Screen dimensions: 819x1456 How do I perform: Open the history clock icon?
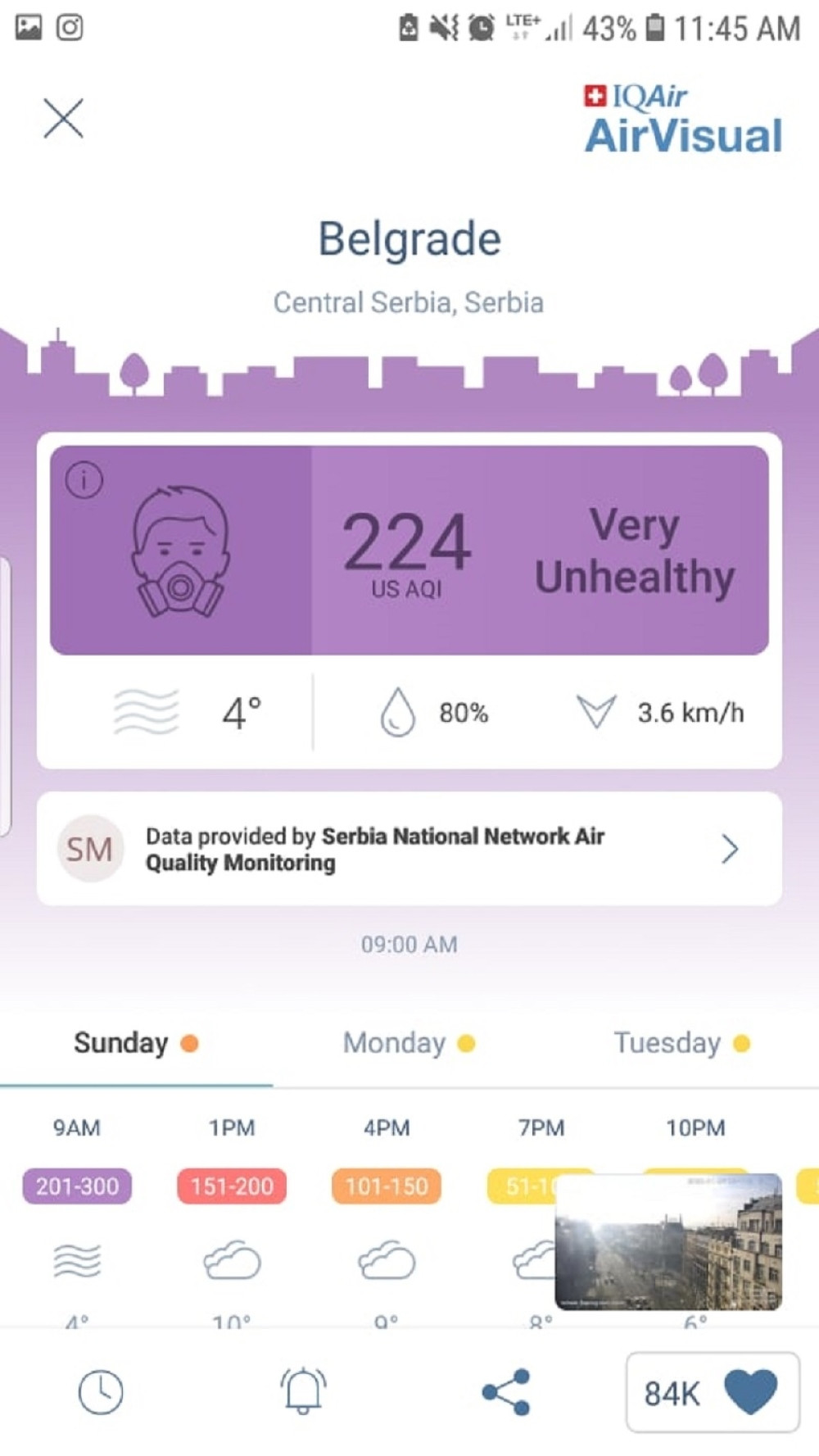[101, 1392]
